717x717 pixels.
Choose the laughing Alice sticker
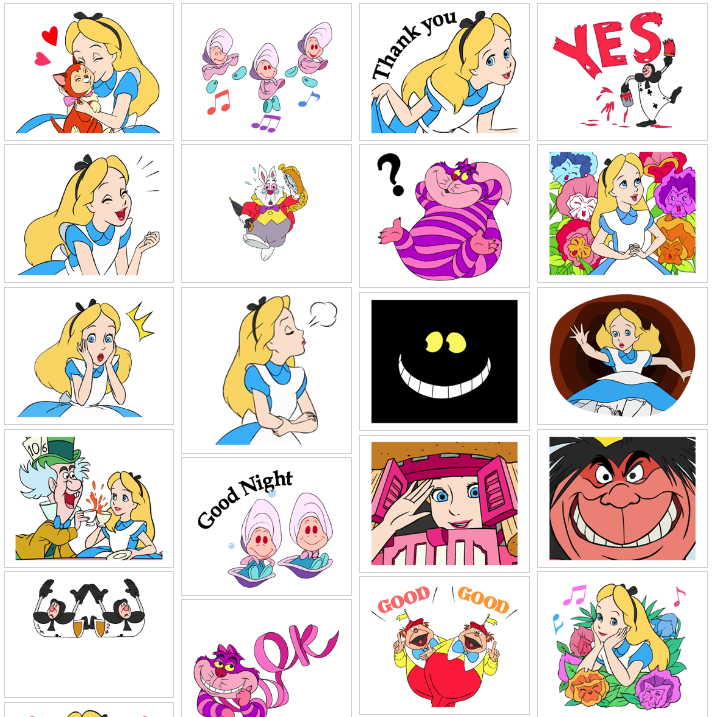pos(89,214)
